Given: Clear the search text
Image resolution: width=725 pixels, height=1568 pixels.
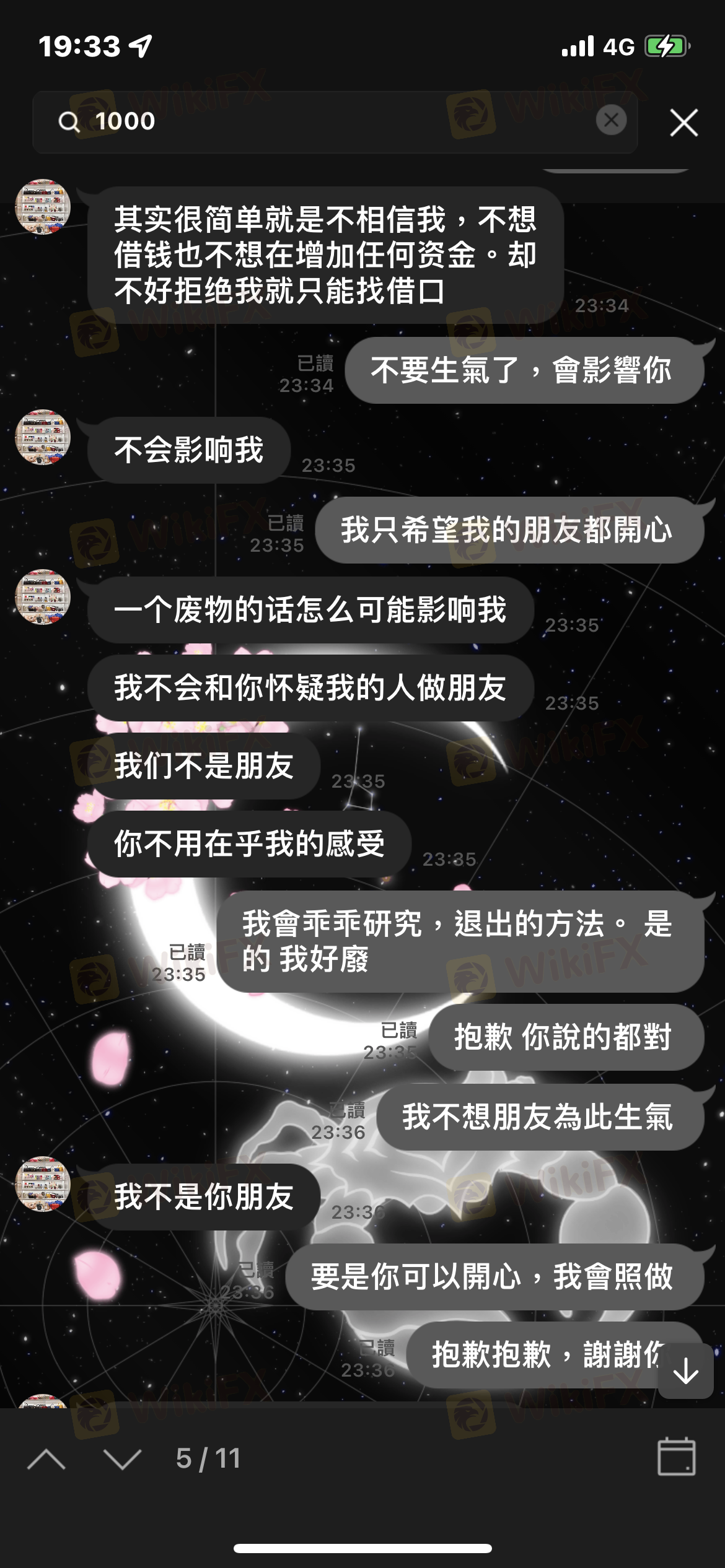Looking at the screenshot, I should coord(611,120).
